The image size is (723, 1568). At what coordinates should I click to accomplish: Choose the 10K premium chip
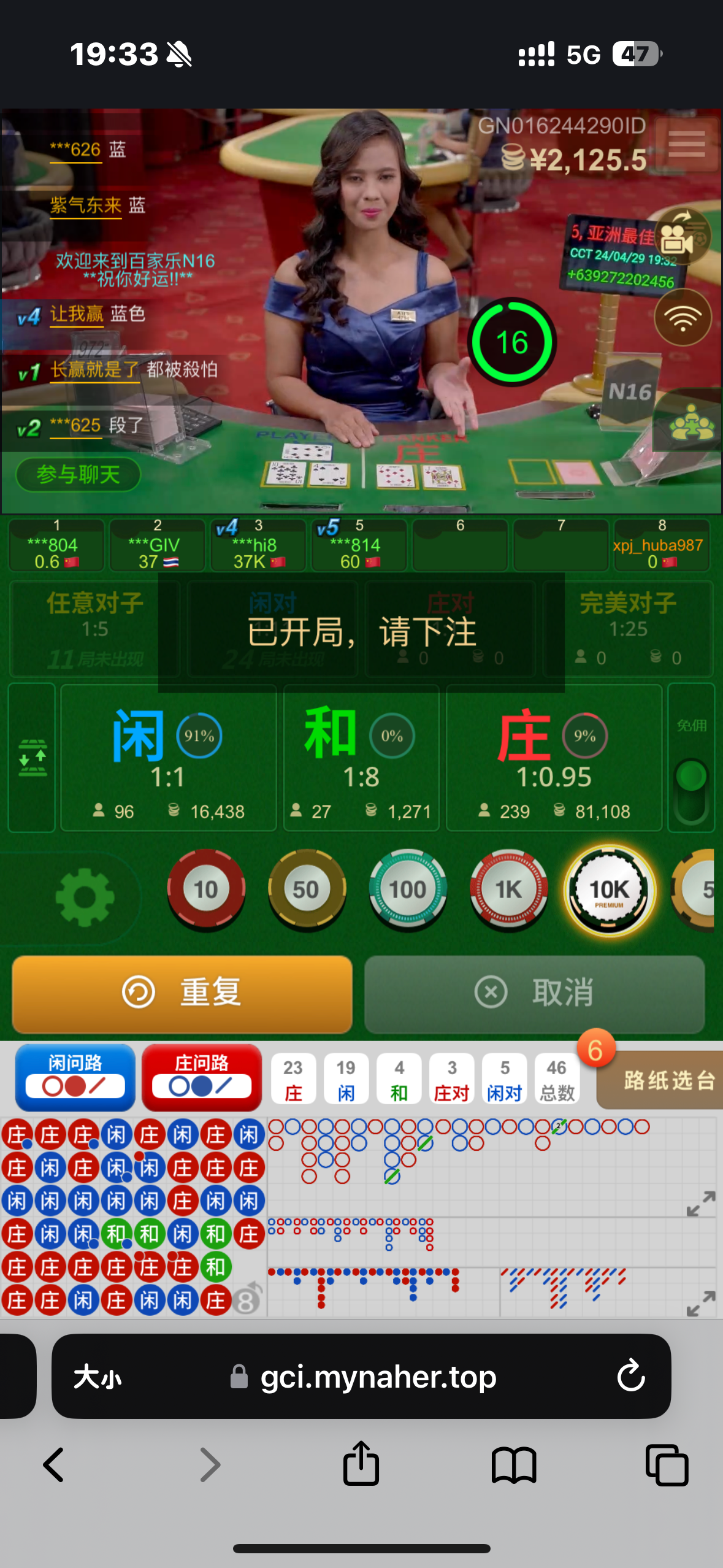[x=609, y=890]
